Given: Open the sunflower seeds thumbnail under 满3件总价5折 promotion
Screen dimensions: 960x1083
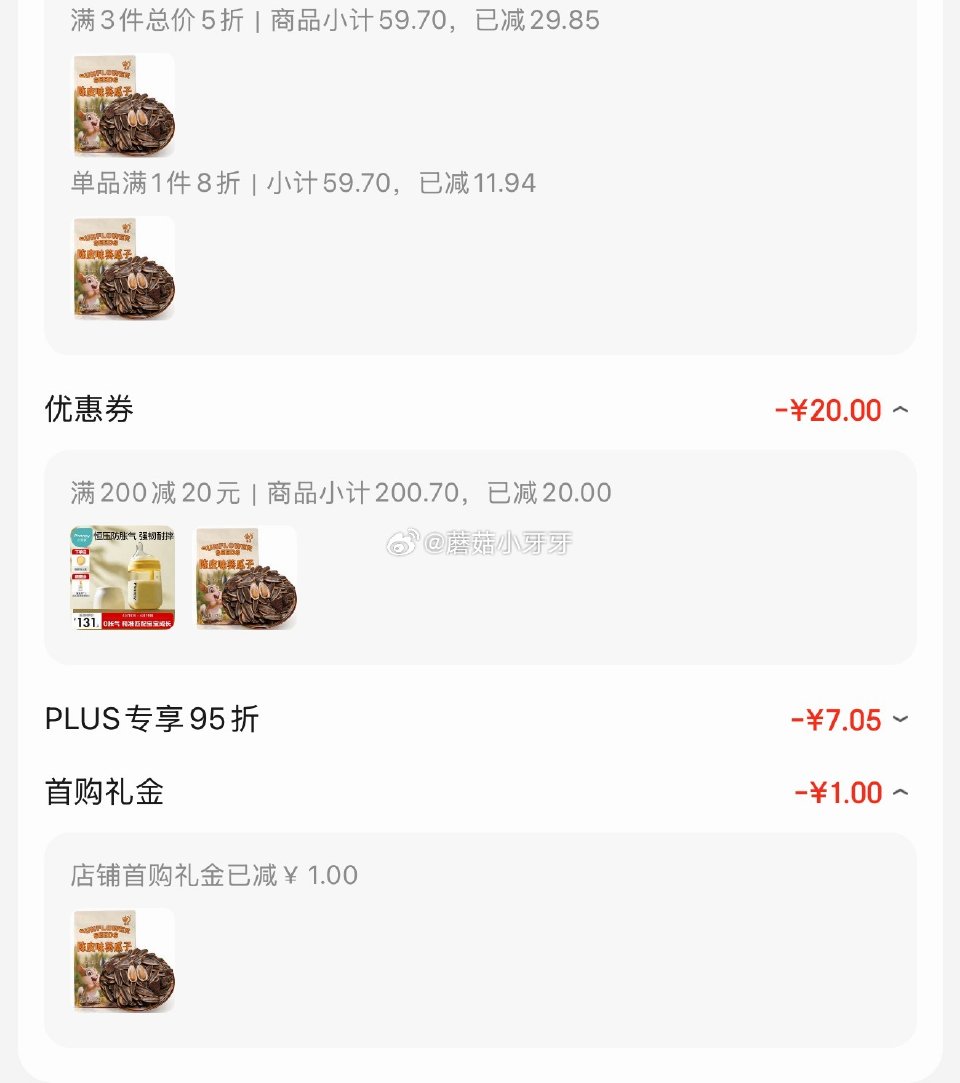Looking at the screenshot, I should 123,105.
